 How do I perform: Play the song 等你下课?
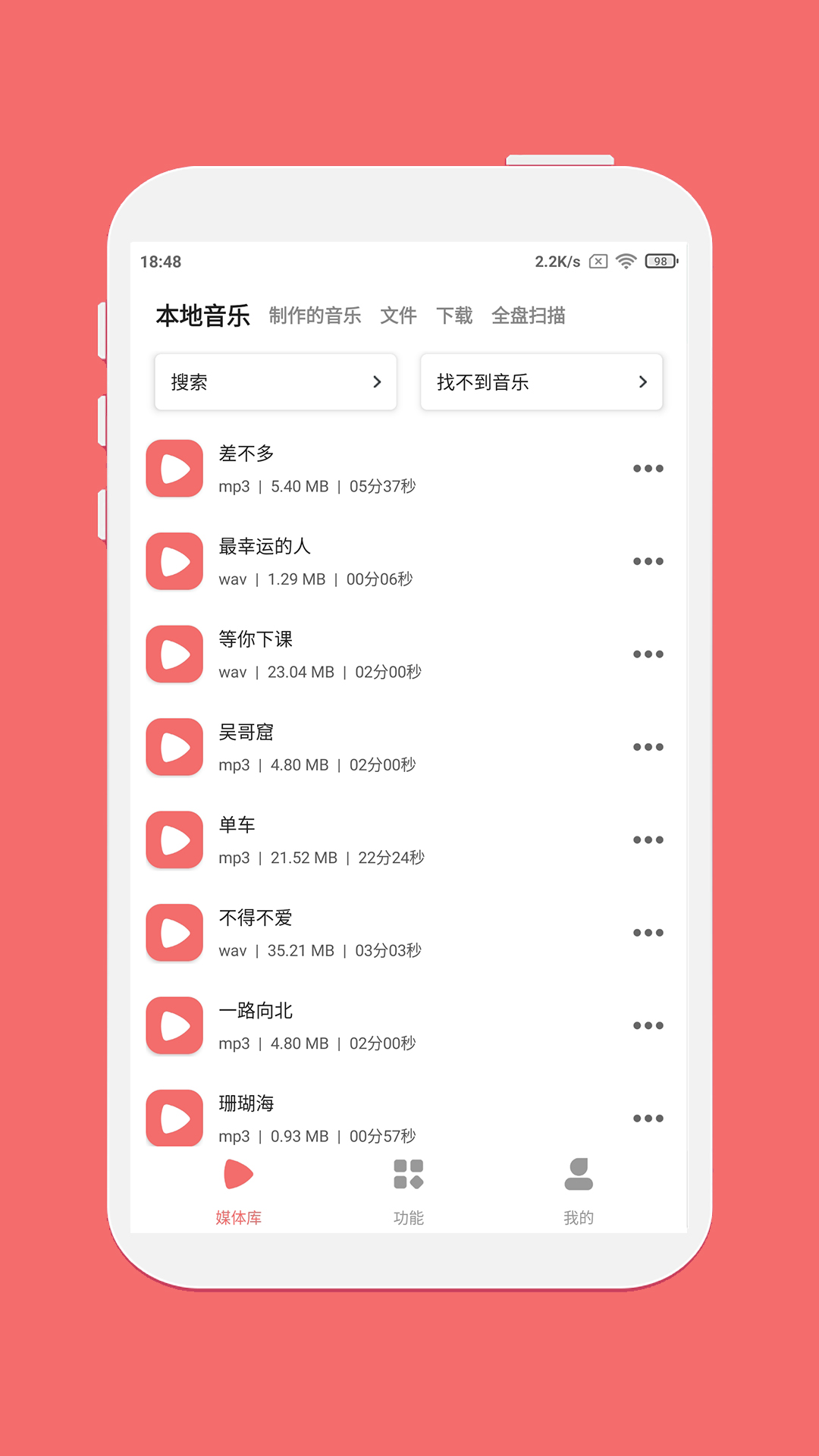point(174,654)
